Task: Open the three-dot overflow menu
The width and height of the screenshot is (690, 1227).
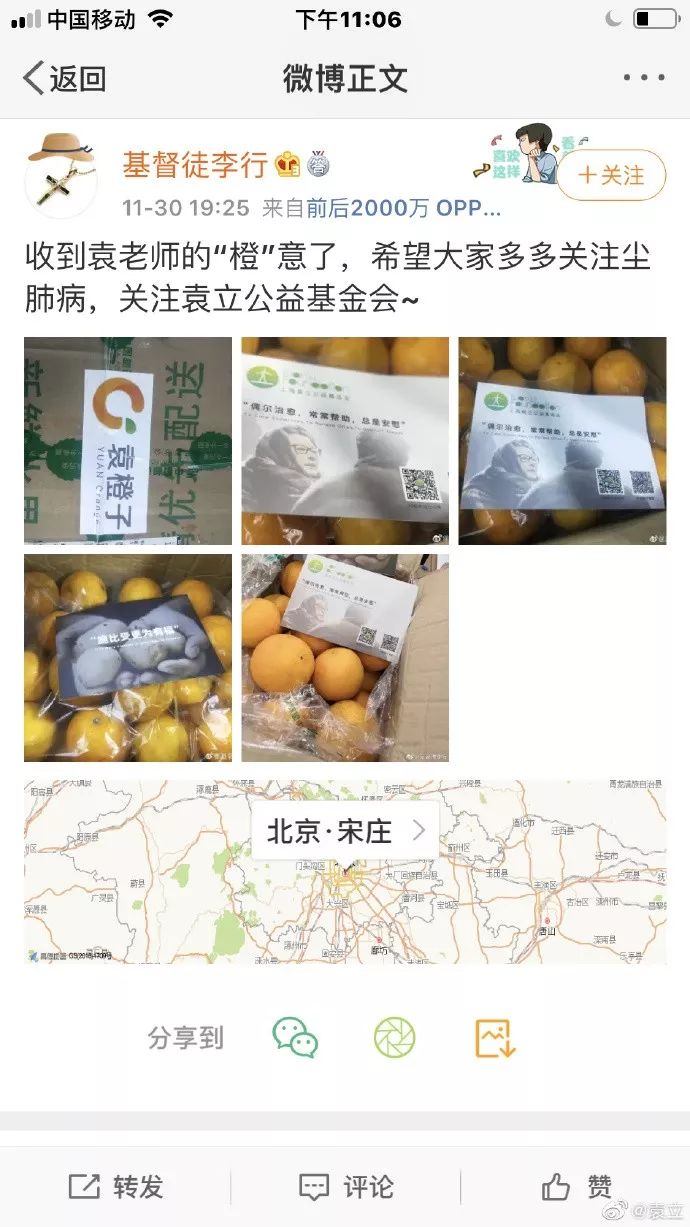Action: (643, 78)
